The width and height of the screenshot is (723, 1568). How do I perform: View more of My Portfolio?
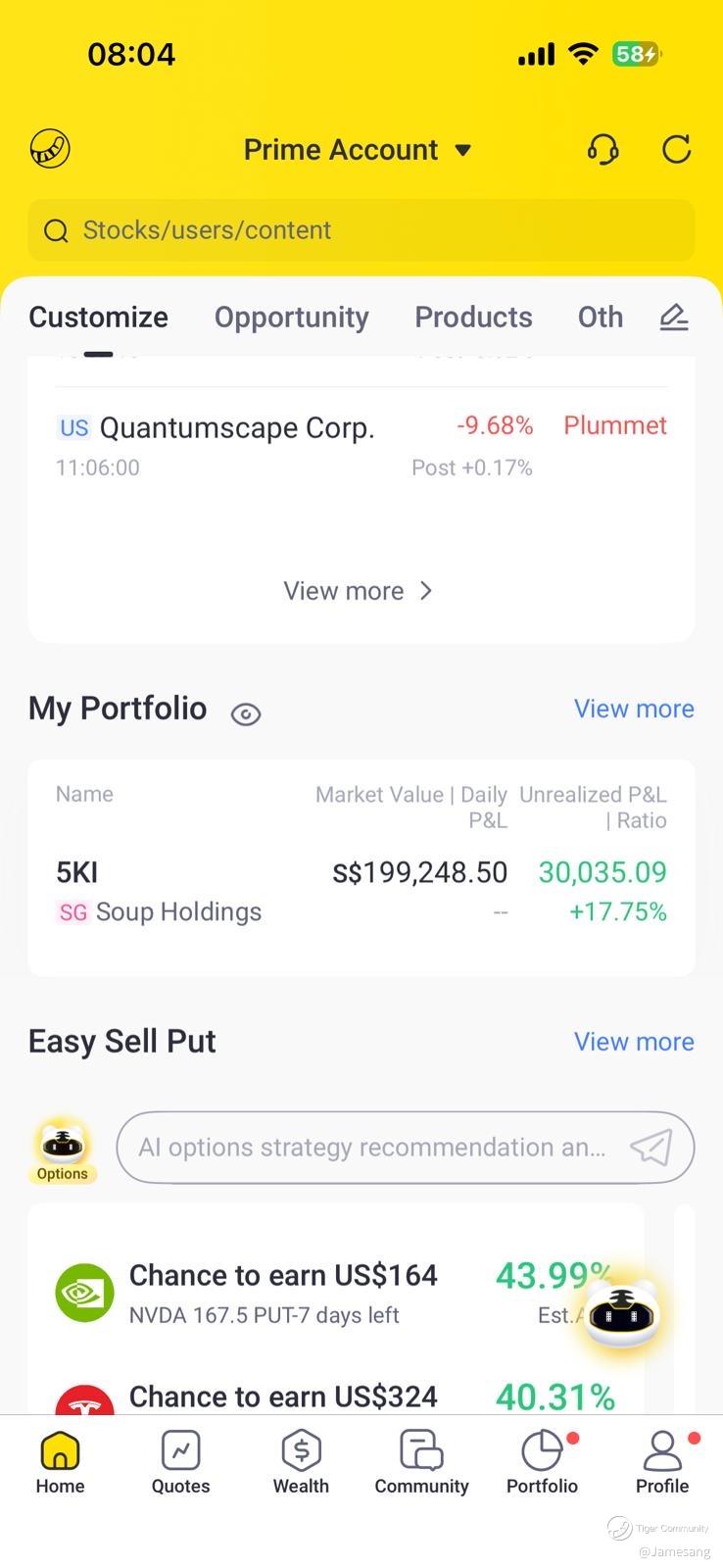[633, 709]
